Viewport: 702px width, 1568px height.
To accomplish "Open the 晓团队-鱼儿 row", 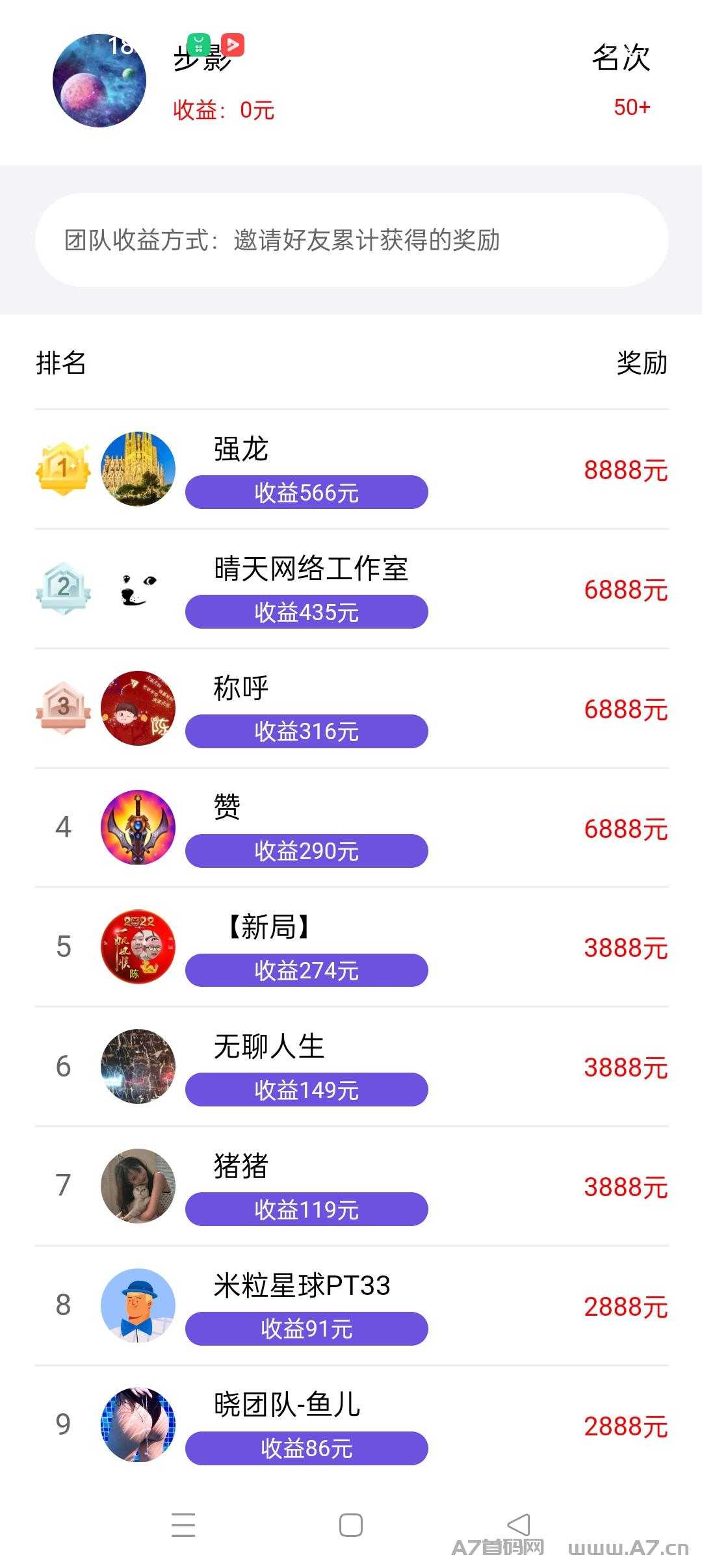I will coord(351,1425).
